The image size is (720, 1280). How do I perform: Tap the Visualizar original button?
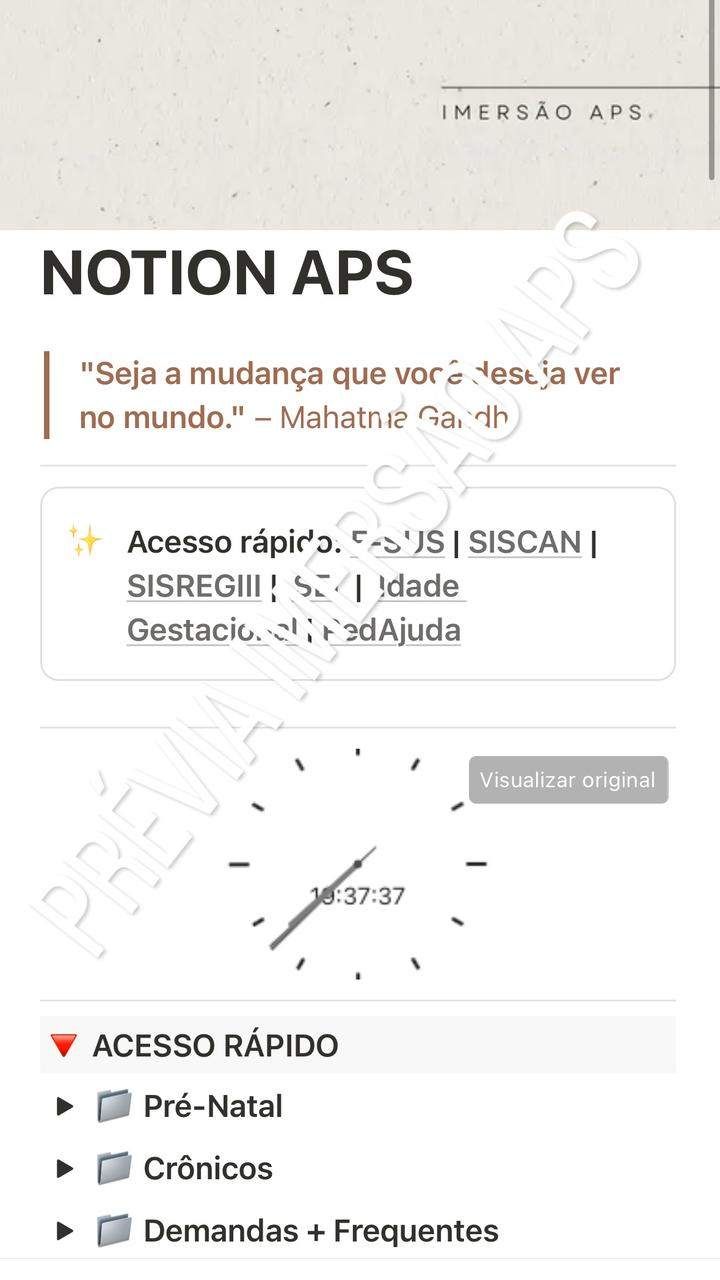click(568, 780)
